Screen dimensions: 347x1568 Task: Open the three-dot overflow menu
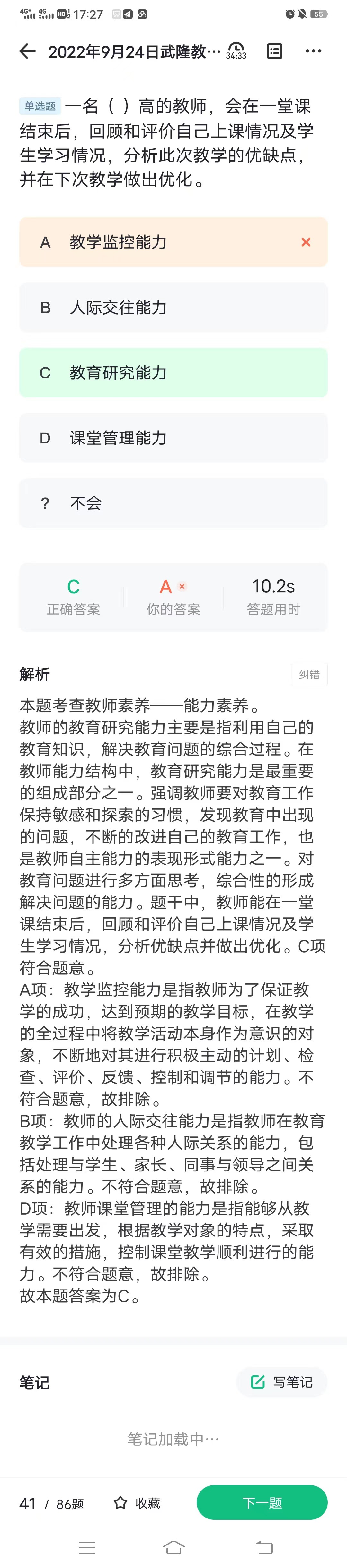click(x=313, y=51)
